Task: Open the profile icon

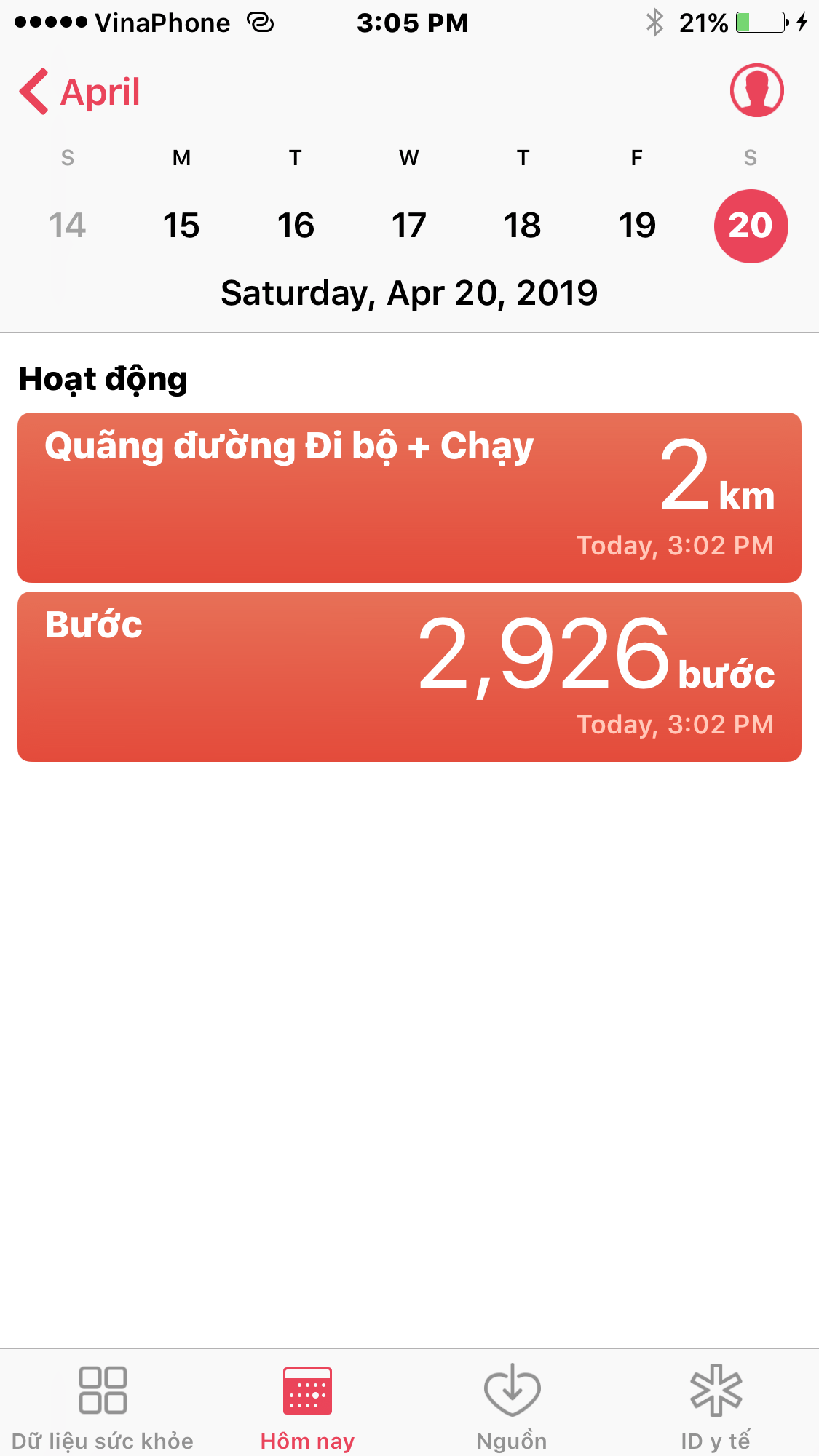Action: coord(756,91)
